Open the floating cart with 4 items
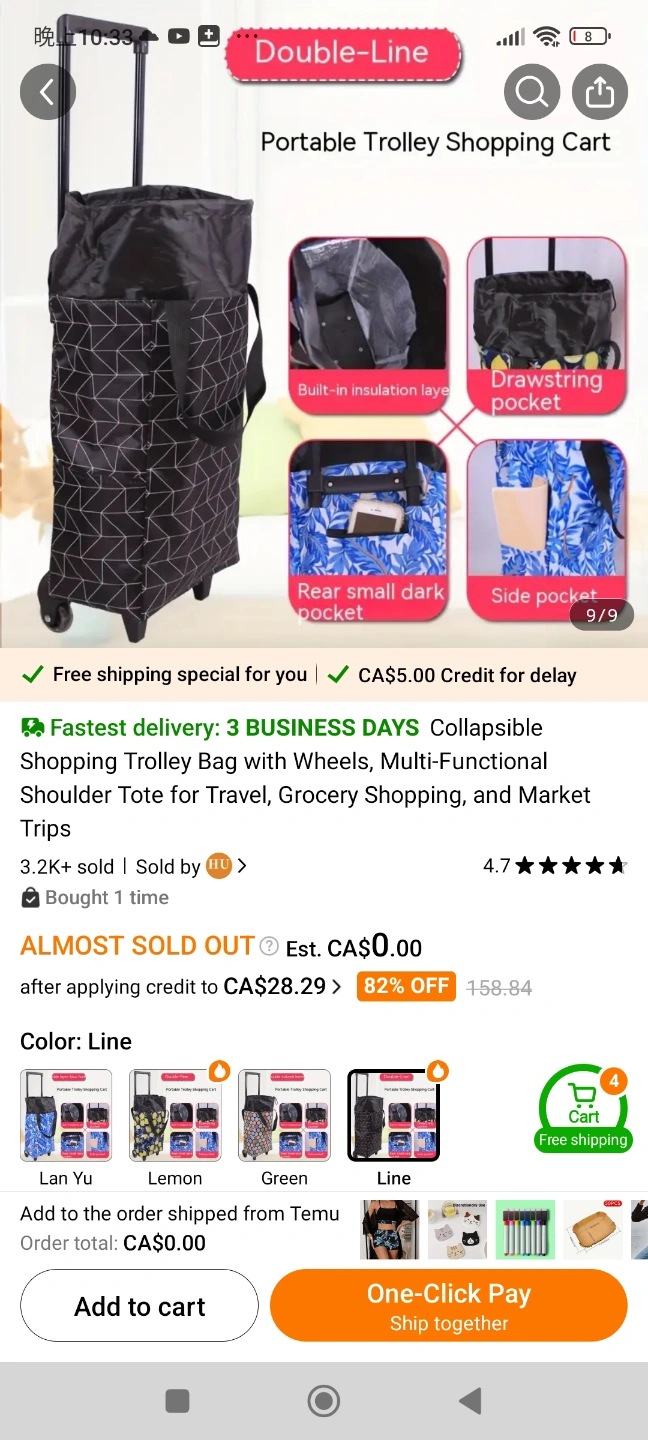648x1440 pixels. point(584,1108)
